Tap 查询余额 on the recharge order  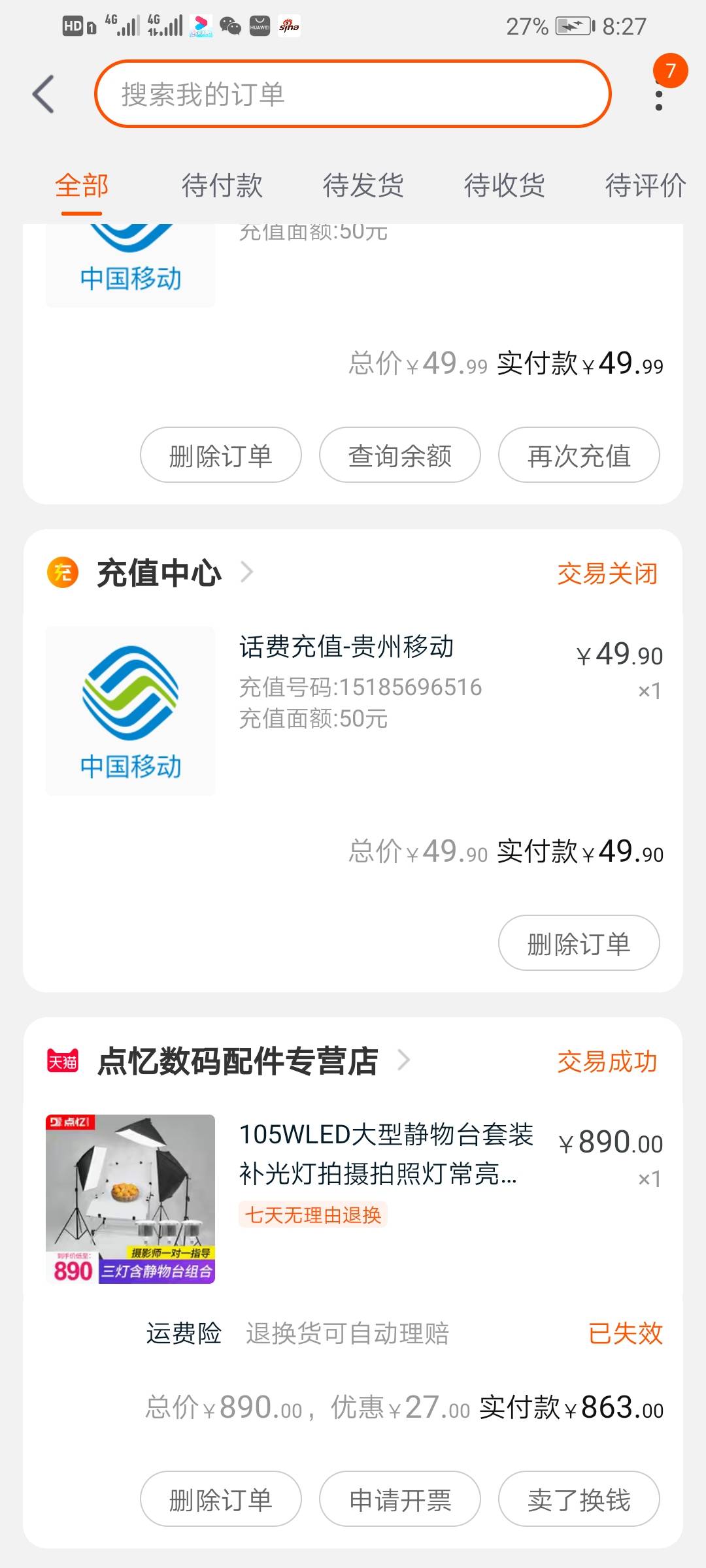(400, 455)
